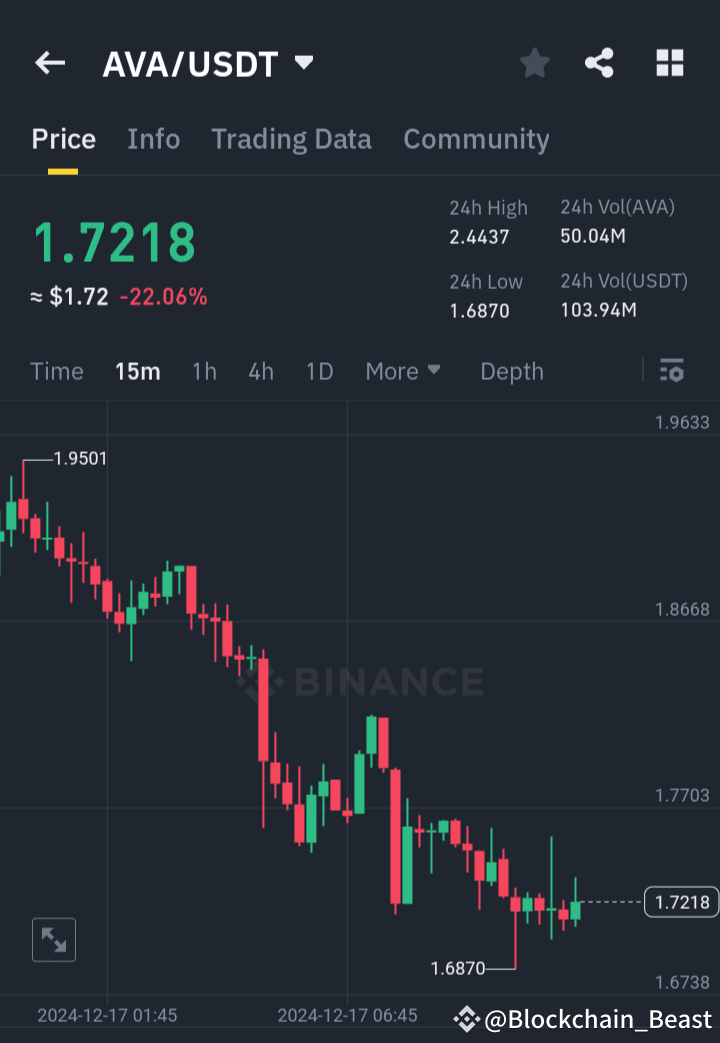Expand chart fullscreen with the arrows icon
This screenshot has width=720, height=1043.
click(x=55, y=939)
